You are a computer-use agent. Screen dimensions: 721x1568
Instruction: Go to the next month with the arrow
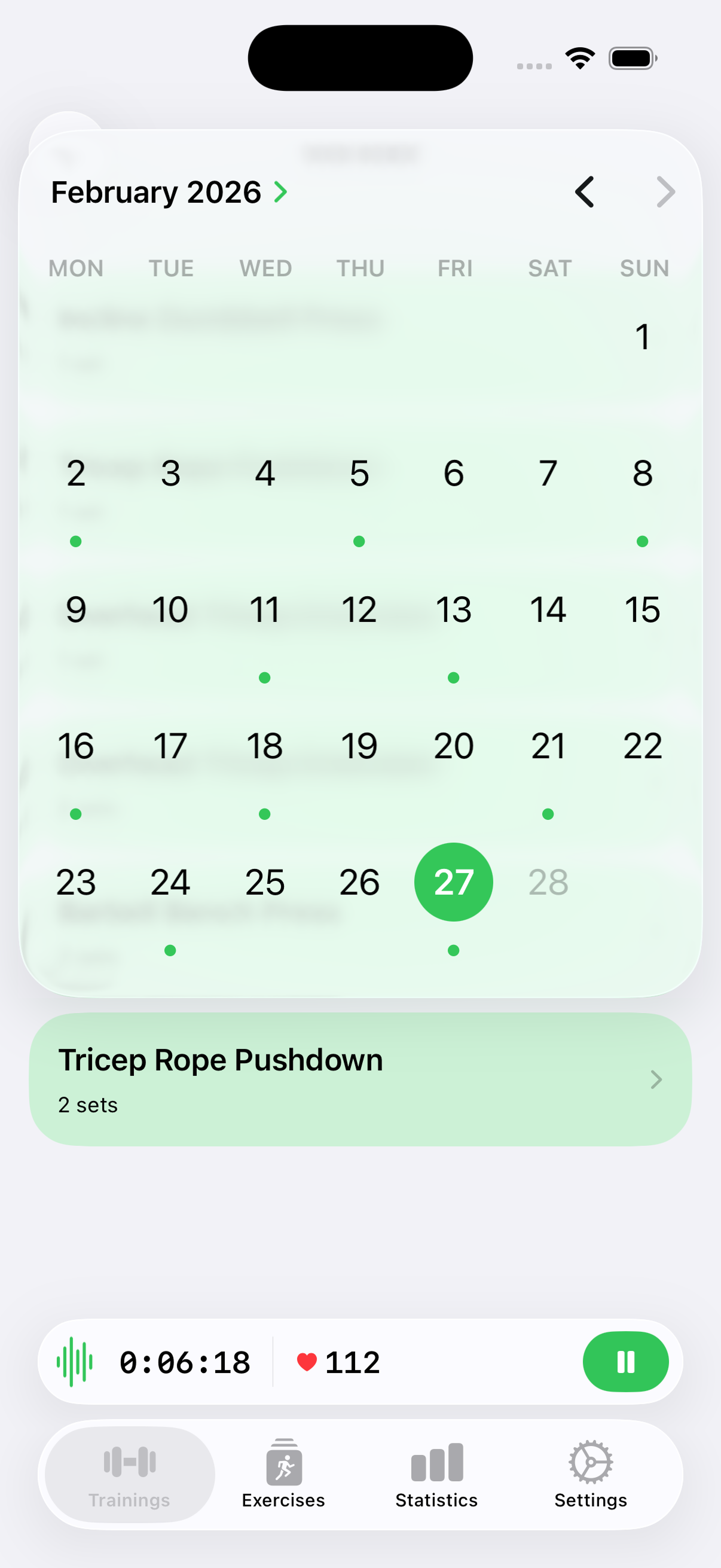click(x=666, y=192)
